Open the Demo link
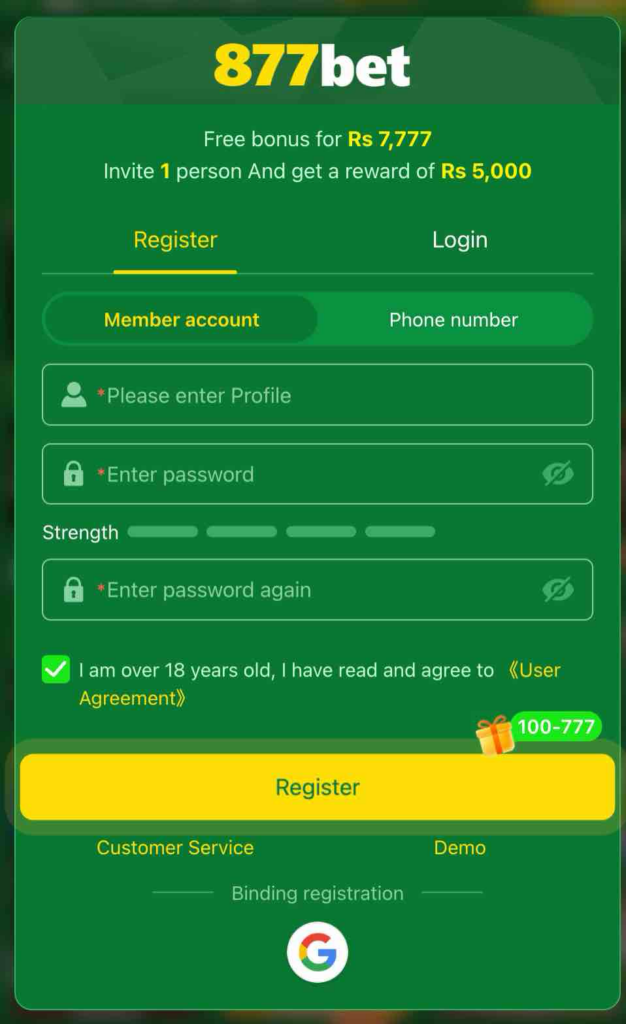 [x=459, y=848]
